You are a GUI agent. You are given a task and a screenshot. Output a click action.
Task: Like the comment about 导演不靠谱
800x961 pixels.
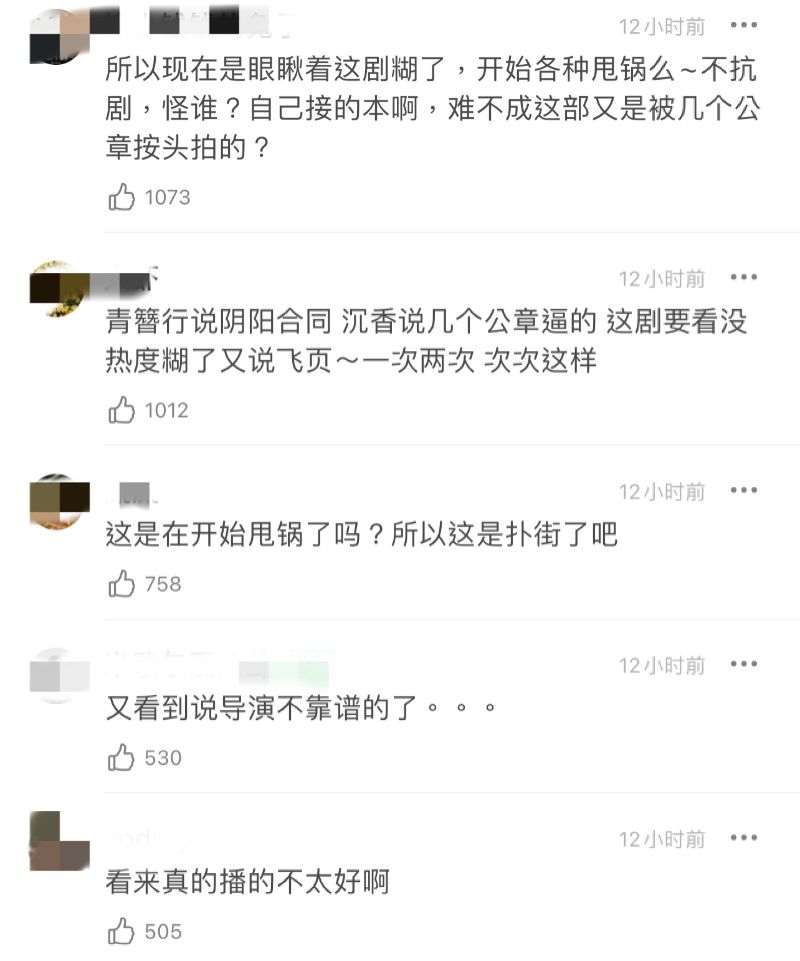122,758
